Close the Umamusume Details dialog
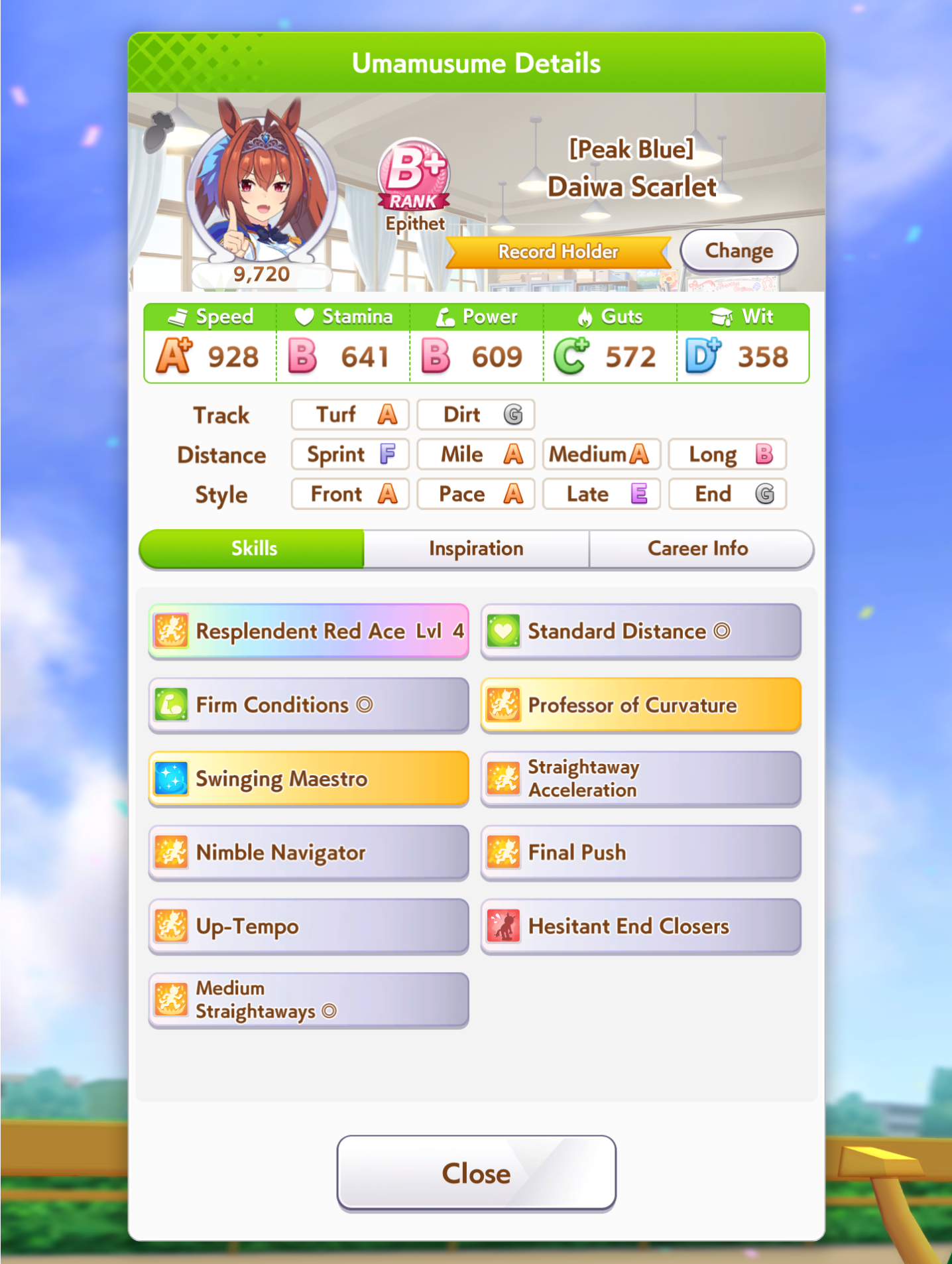Viewport: 952px width, 1264px height. click(x=476, y=1173)
